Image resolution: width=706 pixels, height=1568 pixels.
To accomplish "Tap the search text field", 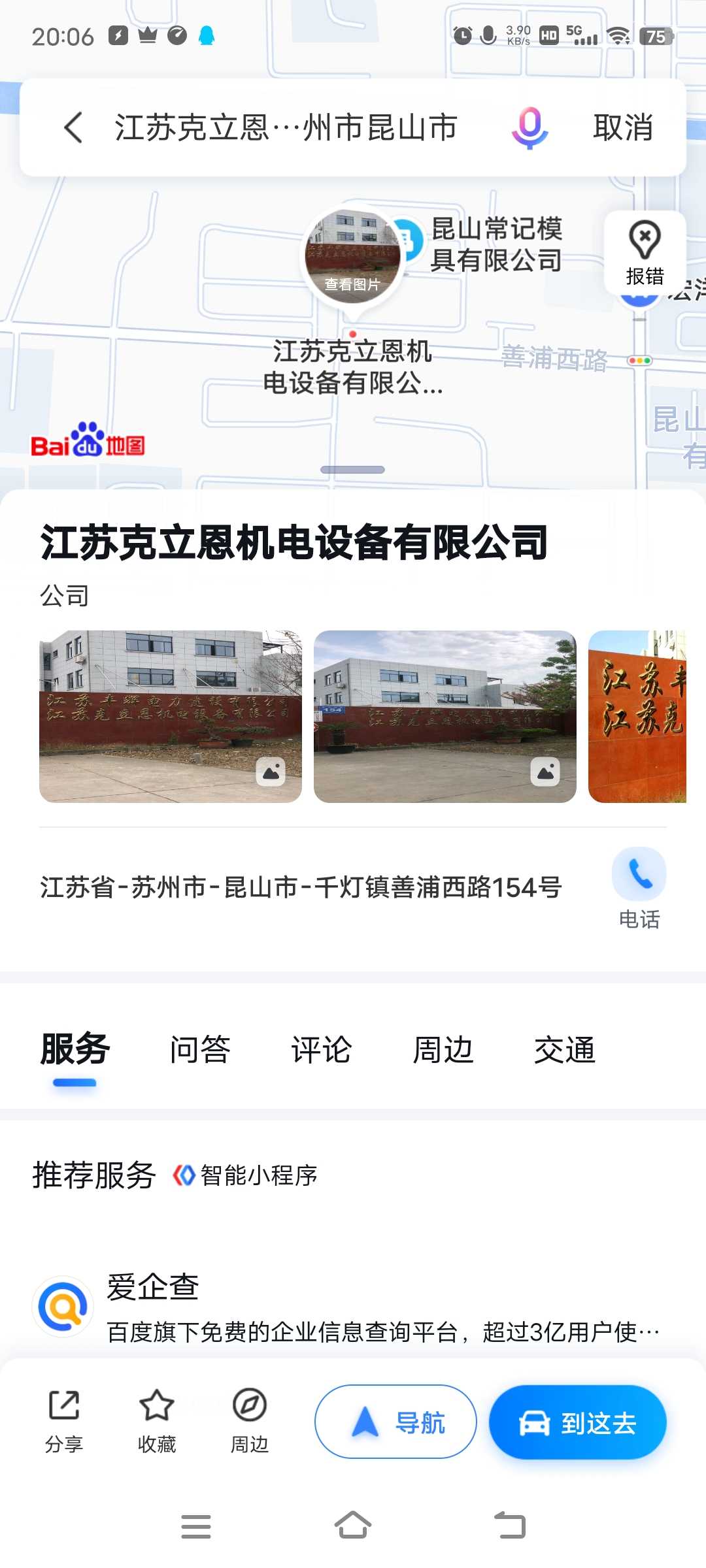I will 286,127.
